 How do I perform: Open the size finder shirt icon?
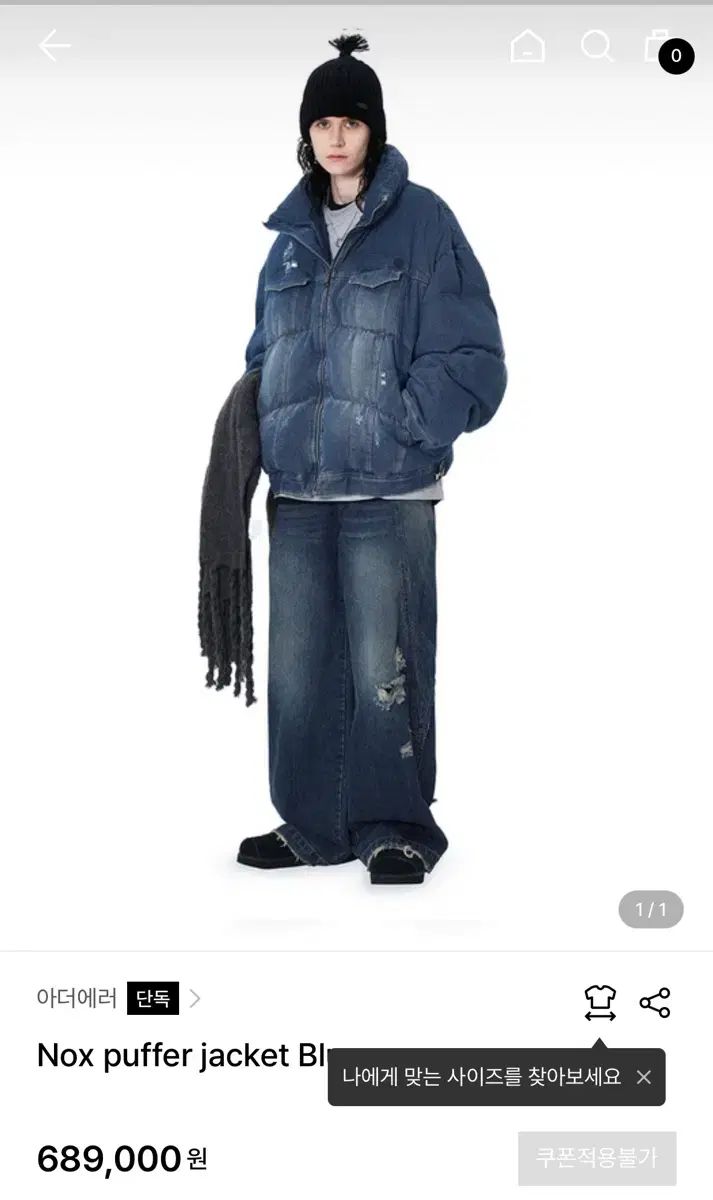[600, 1002]
